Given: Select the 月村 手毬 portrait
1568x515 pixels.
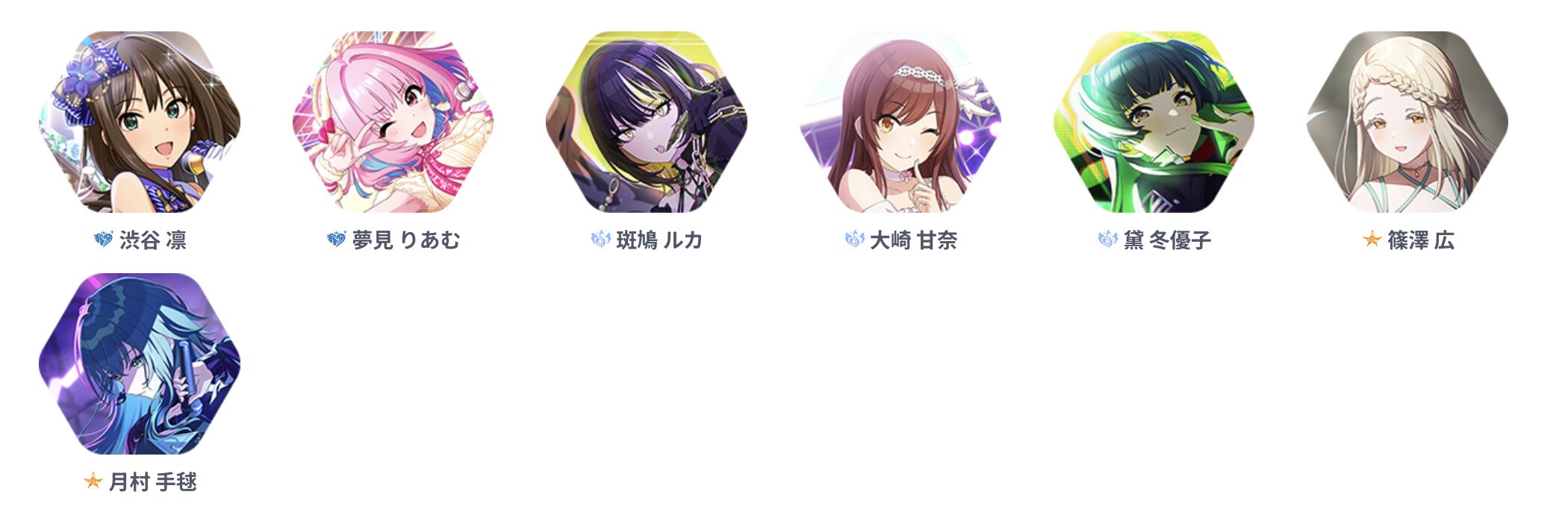Looking at the screenshot, I should click(140, 363).
